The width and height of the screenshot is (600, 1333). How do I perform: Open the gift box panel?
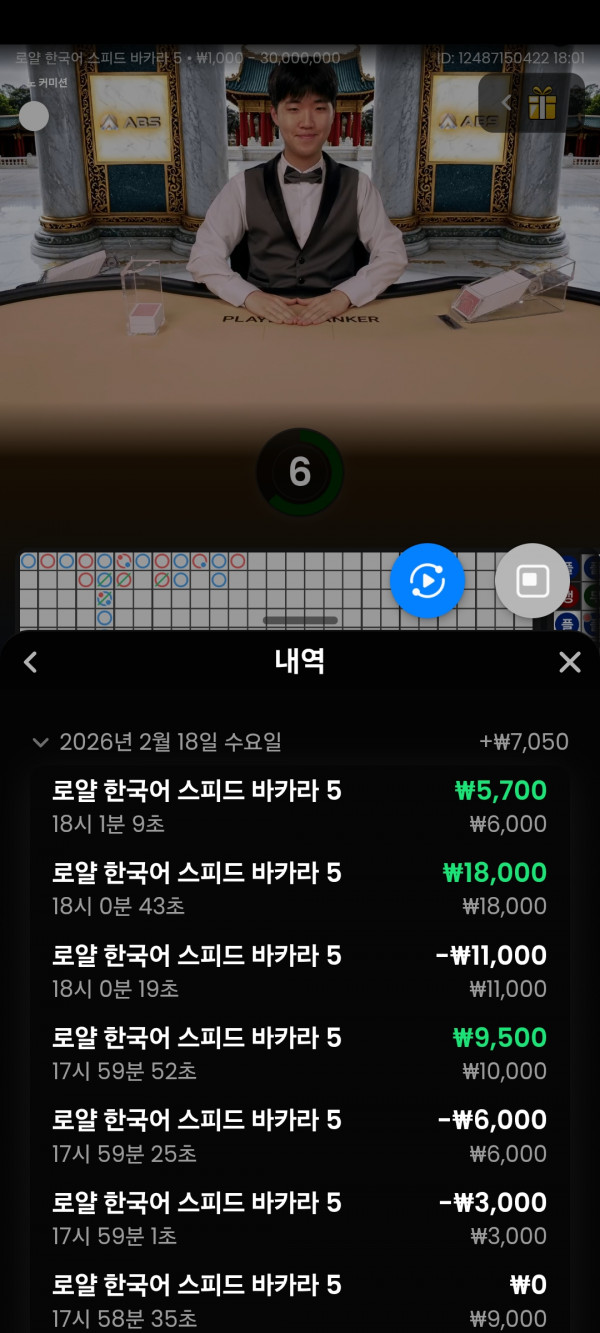pos(542,103)
